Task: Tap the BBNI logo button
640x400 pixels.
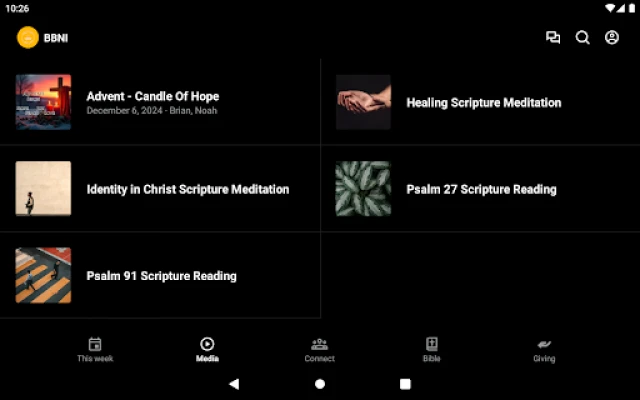Action: coord(28,38)
